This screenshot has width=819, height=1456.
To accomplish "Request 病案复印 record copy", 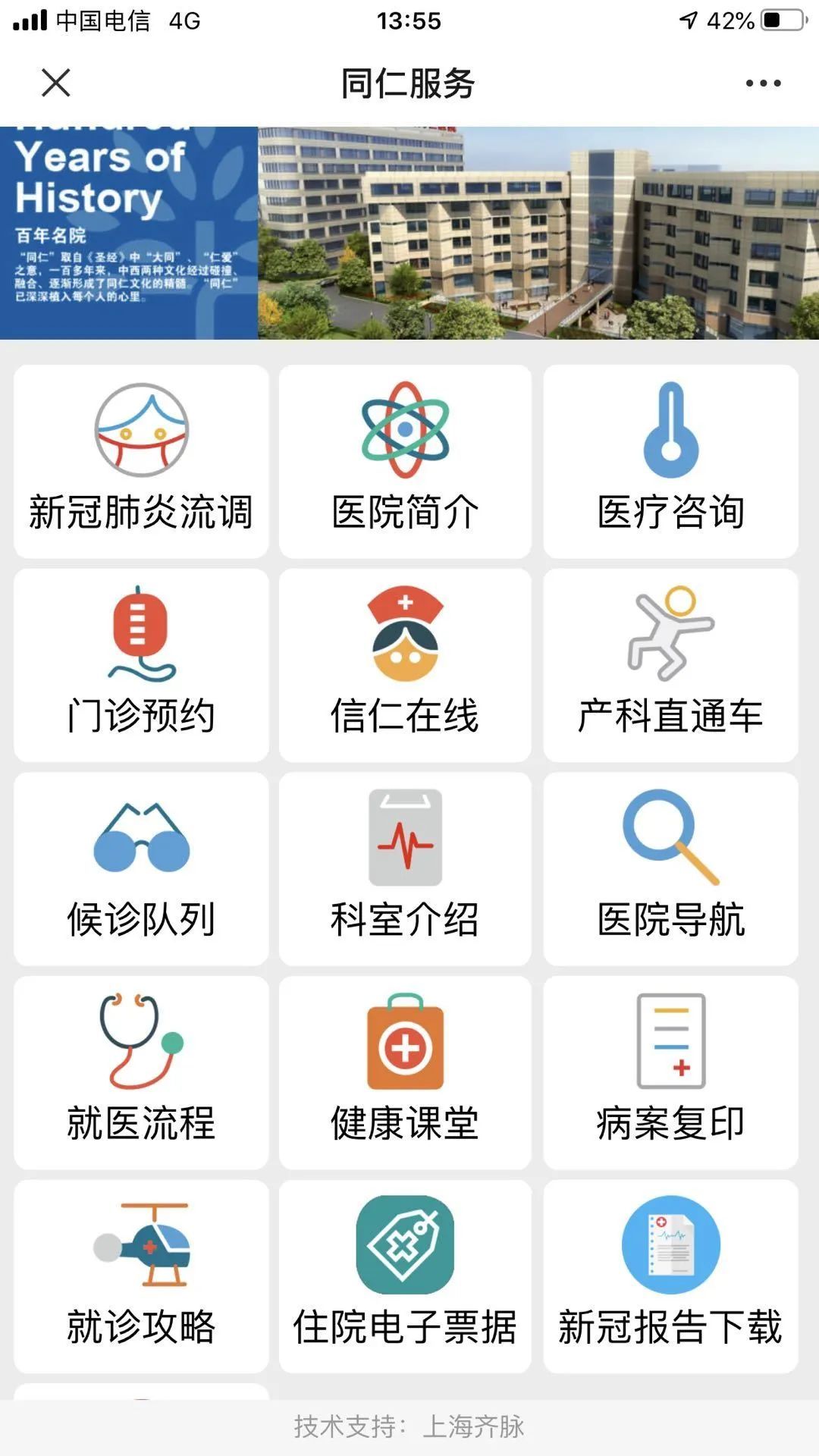I will pyautogui.click(x=670, y=1073).
